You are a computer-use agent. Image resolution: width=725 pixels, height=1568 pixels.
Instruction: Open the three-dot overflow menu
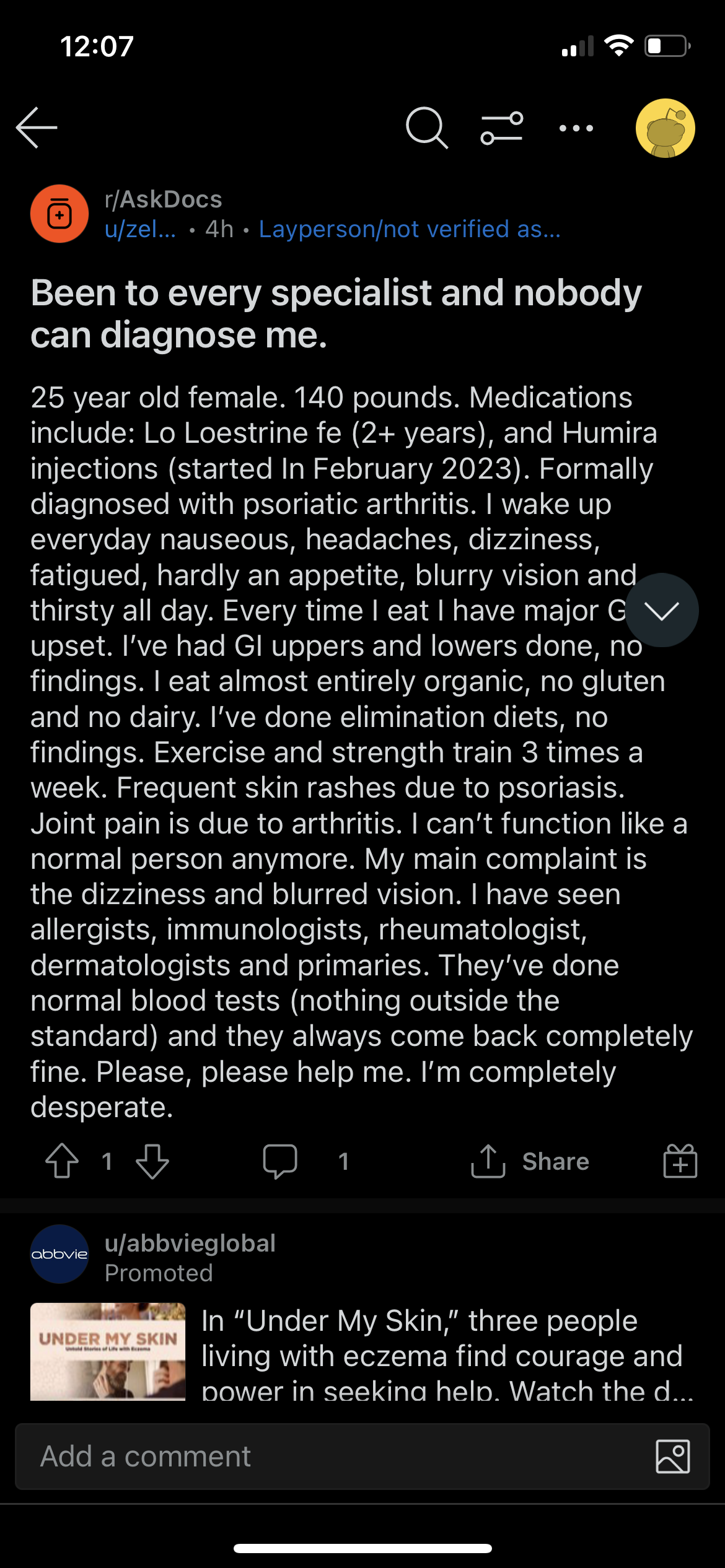point(576,128)
